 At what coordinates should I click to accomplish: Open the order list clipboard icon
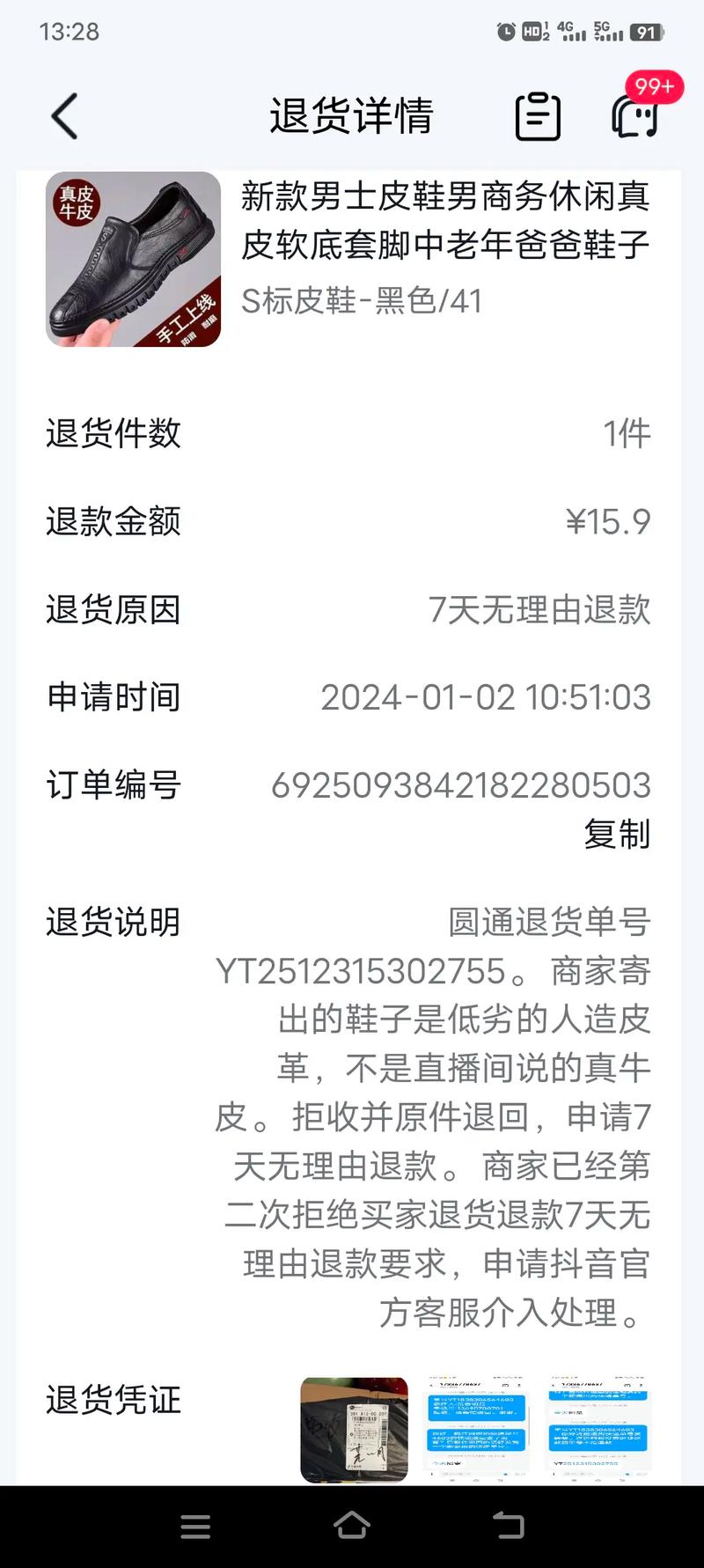pyautogui.click(x=537, y=116)
